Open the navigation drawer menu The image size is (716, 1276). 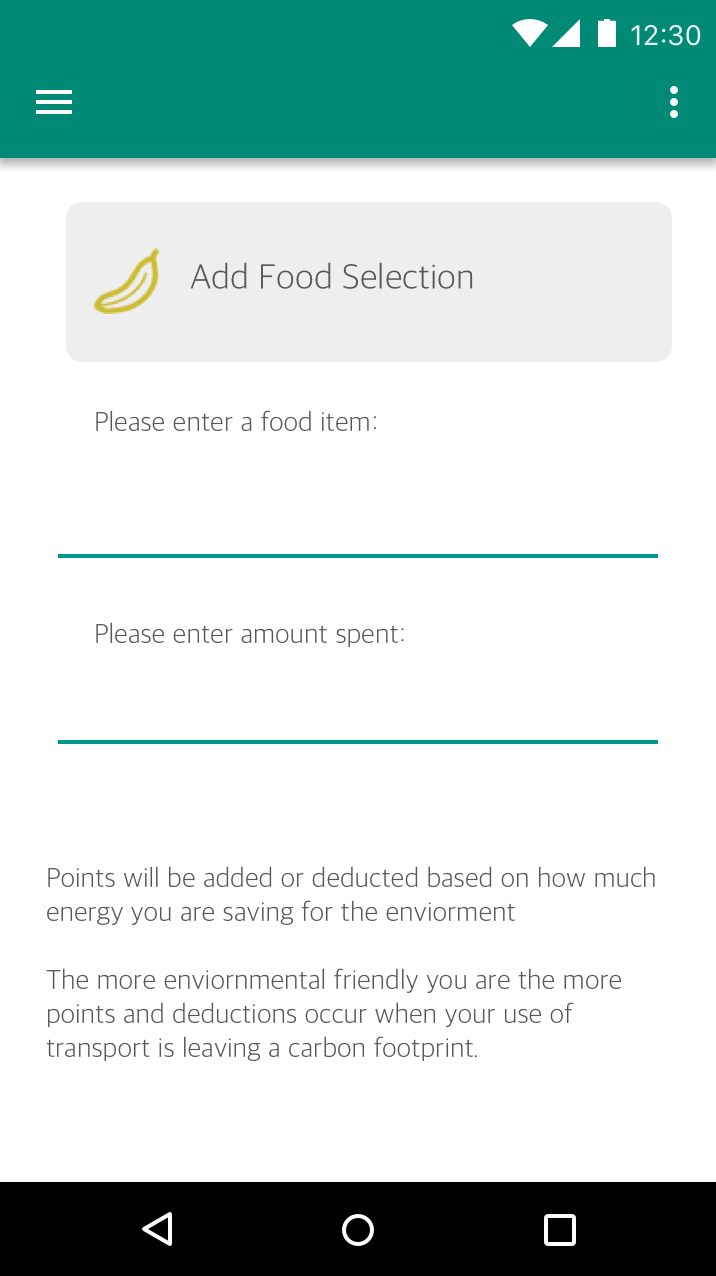(54, 102)
